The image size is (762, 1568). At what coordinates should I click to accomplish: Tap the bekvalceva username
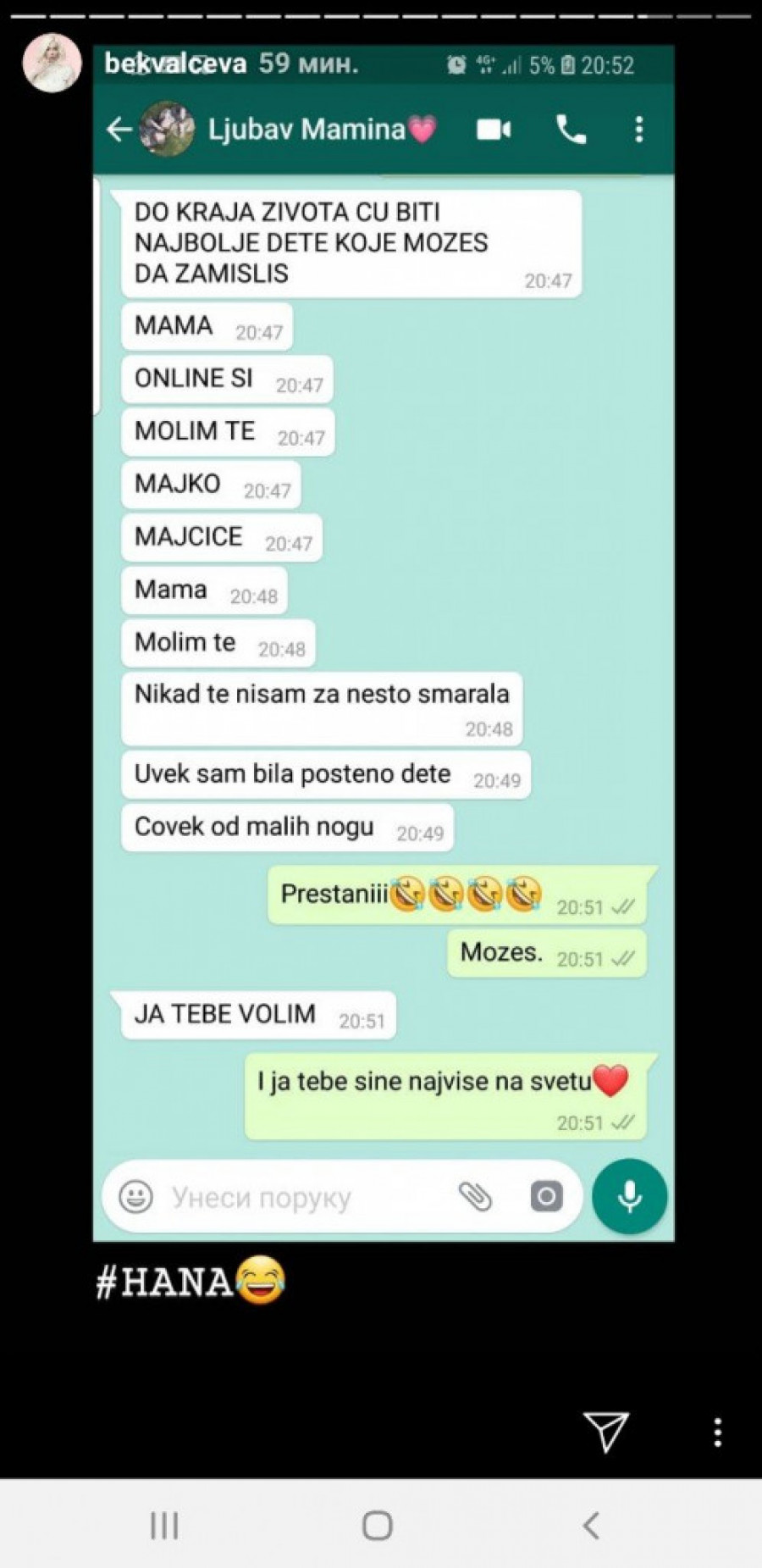pos(175,64)
